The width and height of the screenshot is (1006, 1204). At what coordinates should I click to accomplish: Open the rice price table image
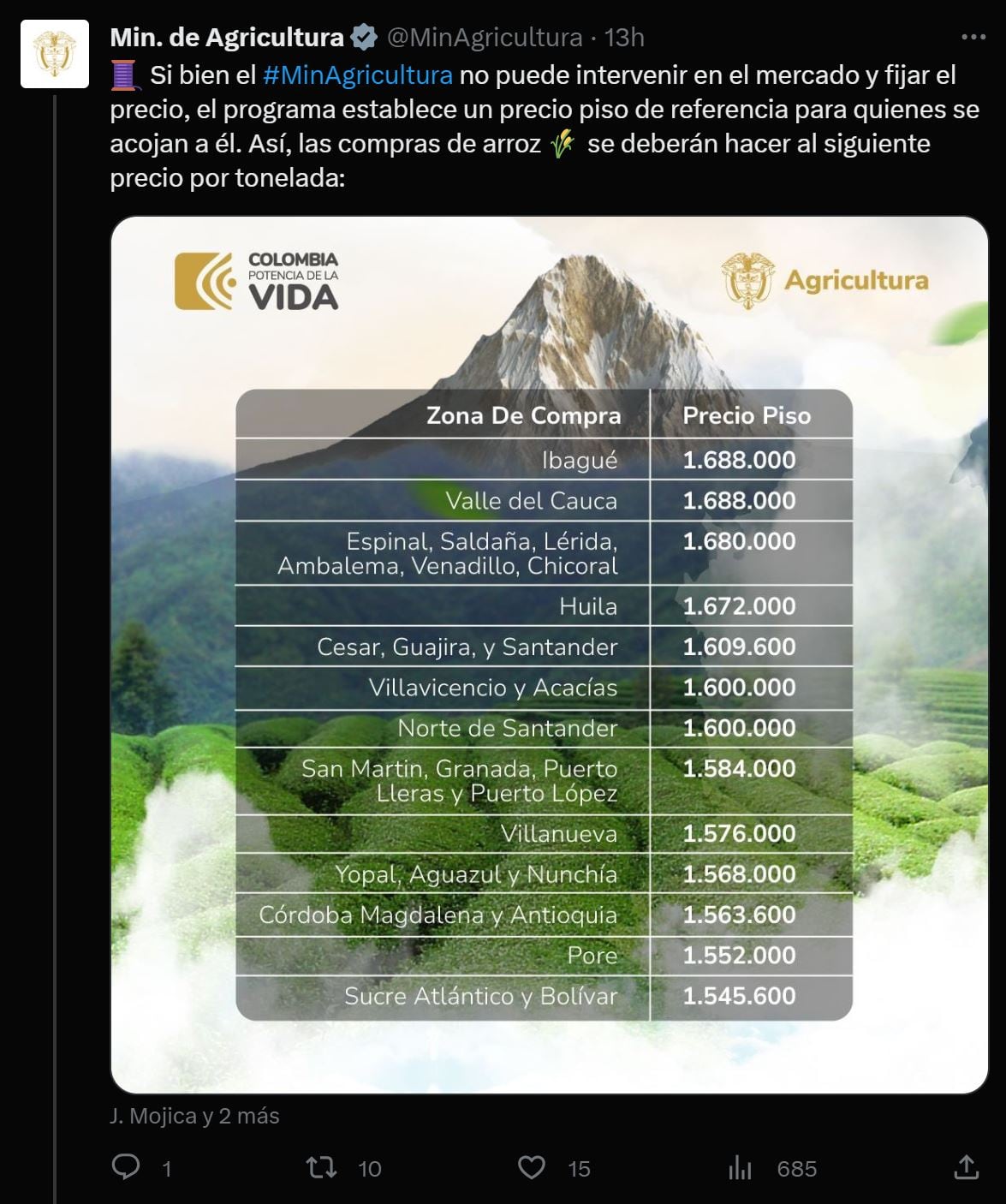tap(549, 655)
